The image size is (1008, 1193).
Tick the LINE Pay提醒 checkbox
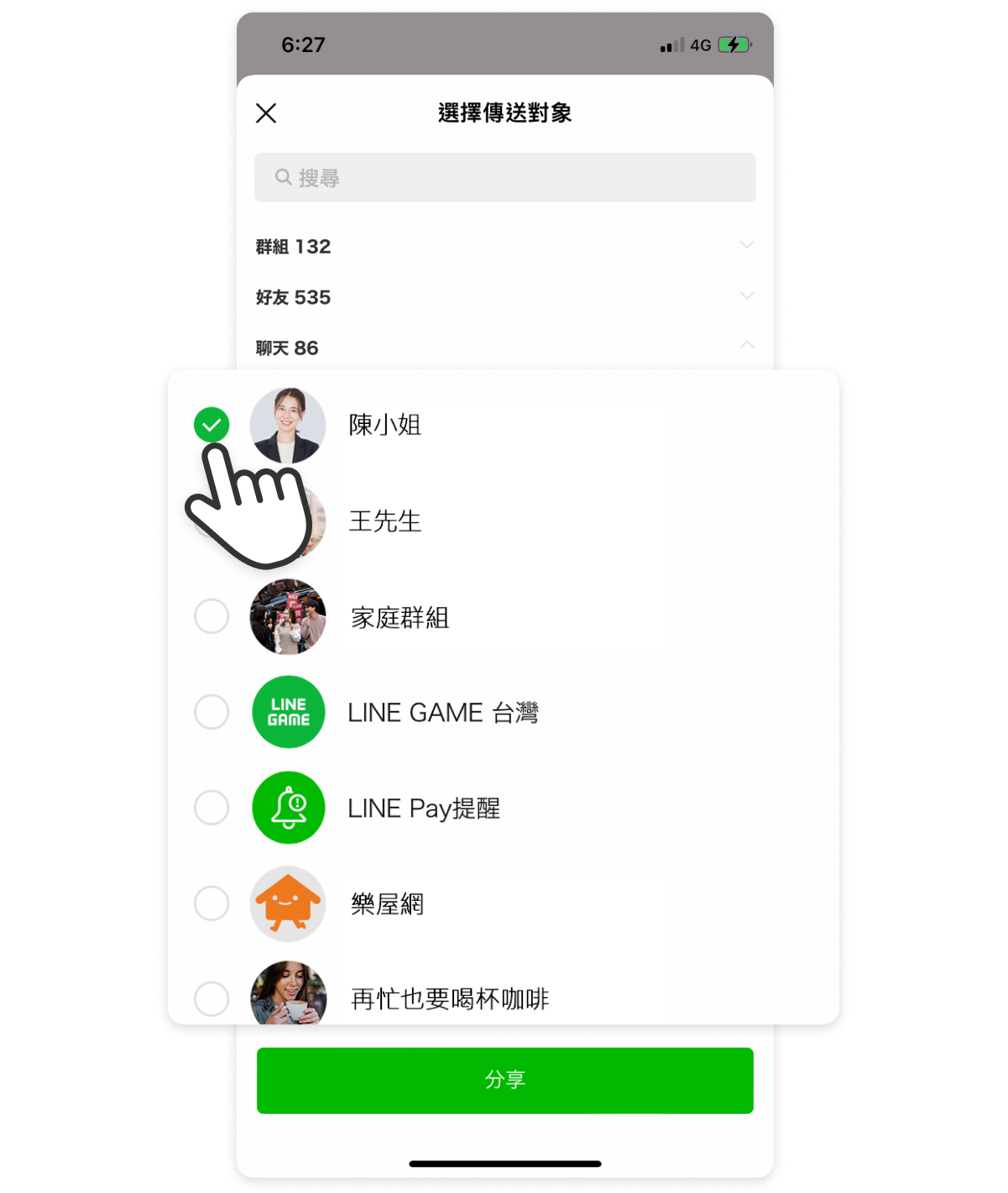[x=212, y=808]
